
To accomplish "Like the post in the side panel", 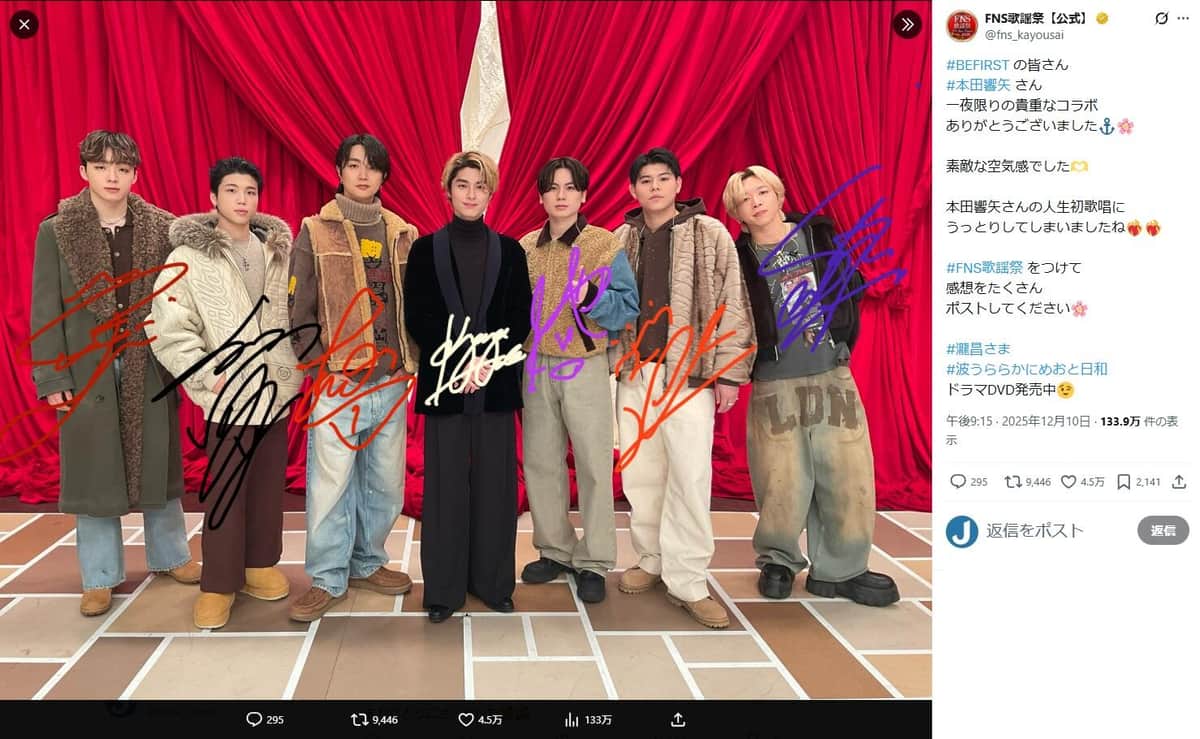I will [x=1068, y=482].
